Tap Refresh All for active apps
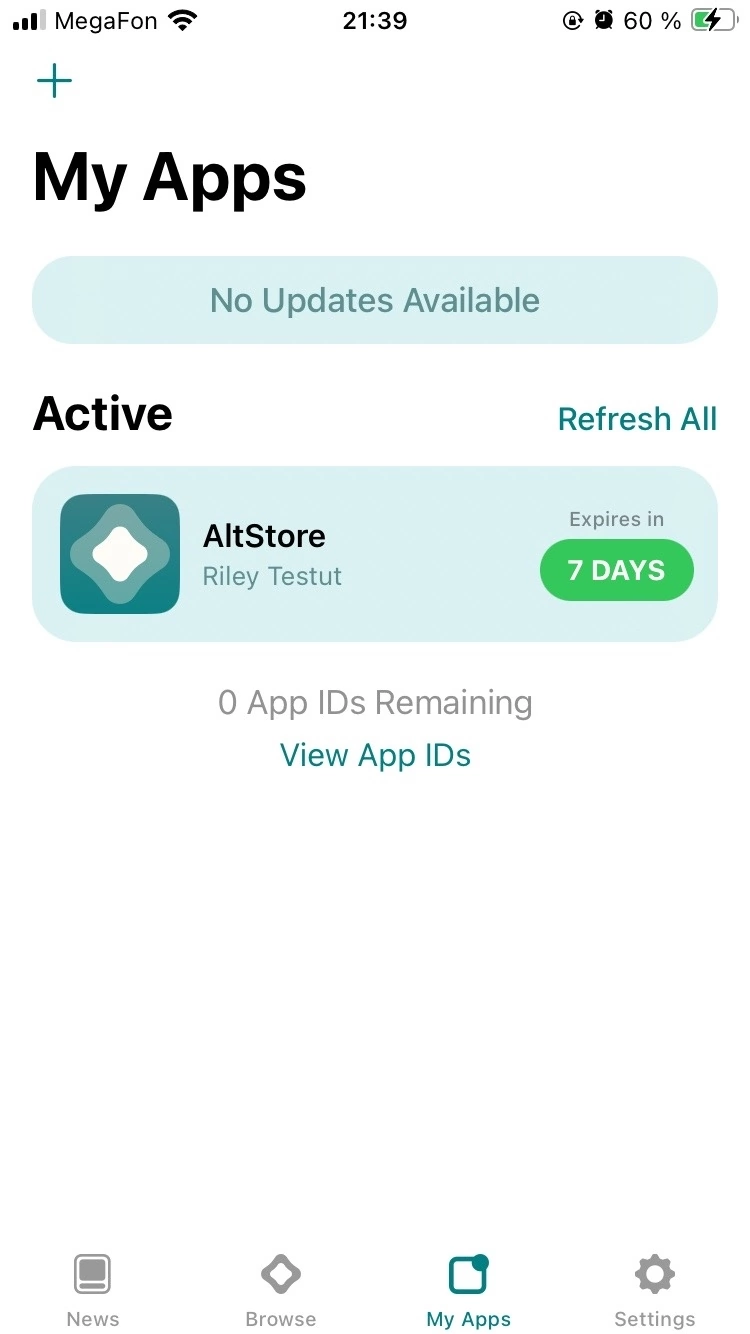750x1334 pixels. 637,419
